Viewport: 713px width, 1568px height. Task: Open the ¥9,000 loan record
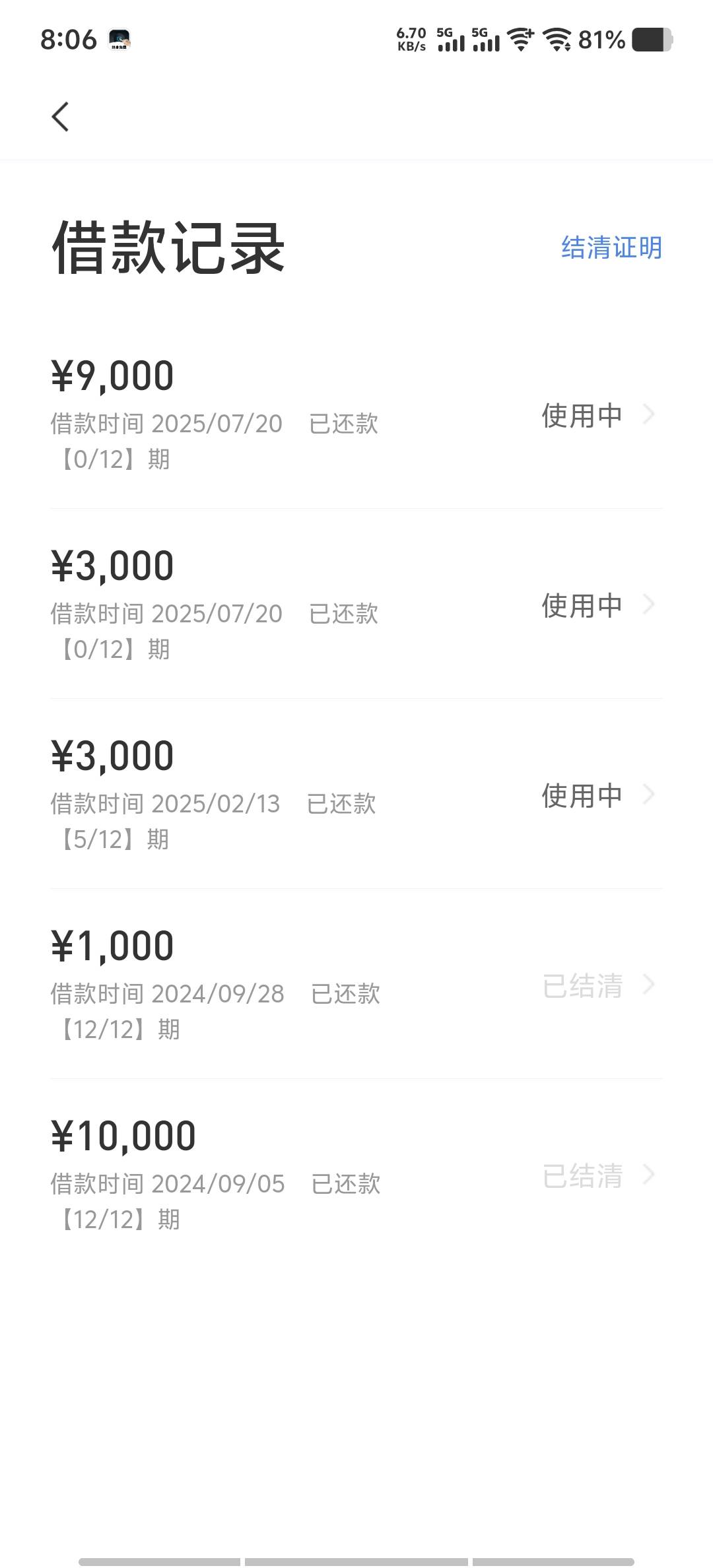tap(356, 414)
